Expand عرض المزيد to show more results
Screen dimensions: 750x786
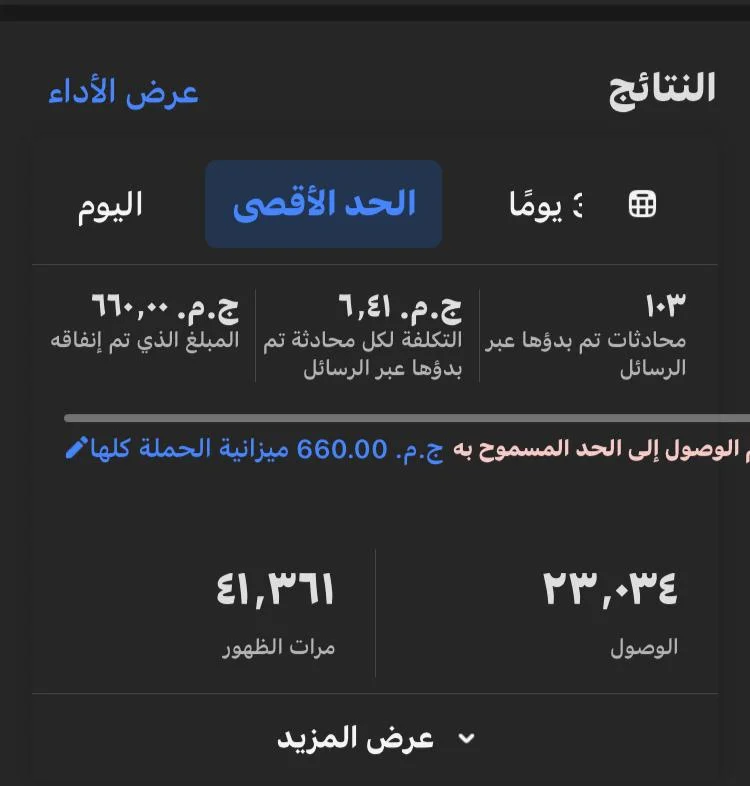[375, 739]
